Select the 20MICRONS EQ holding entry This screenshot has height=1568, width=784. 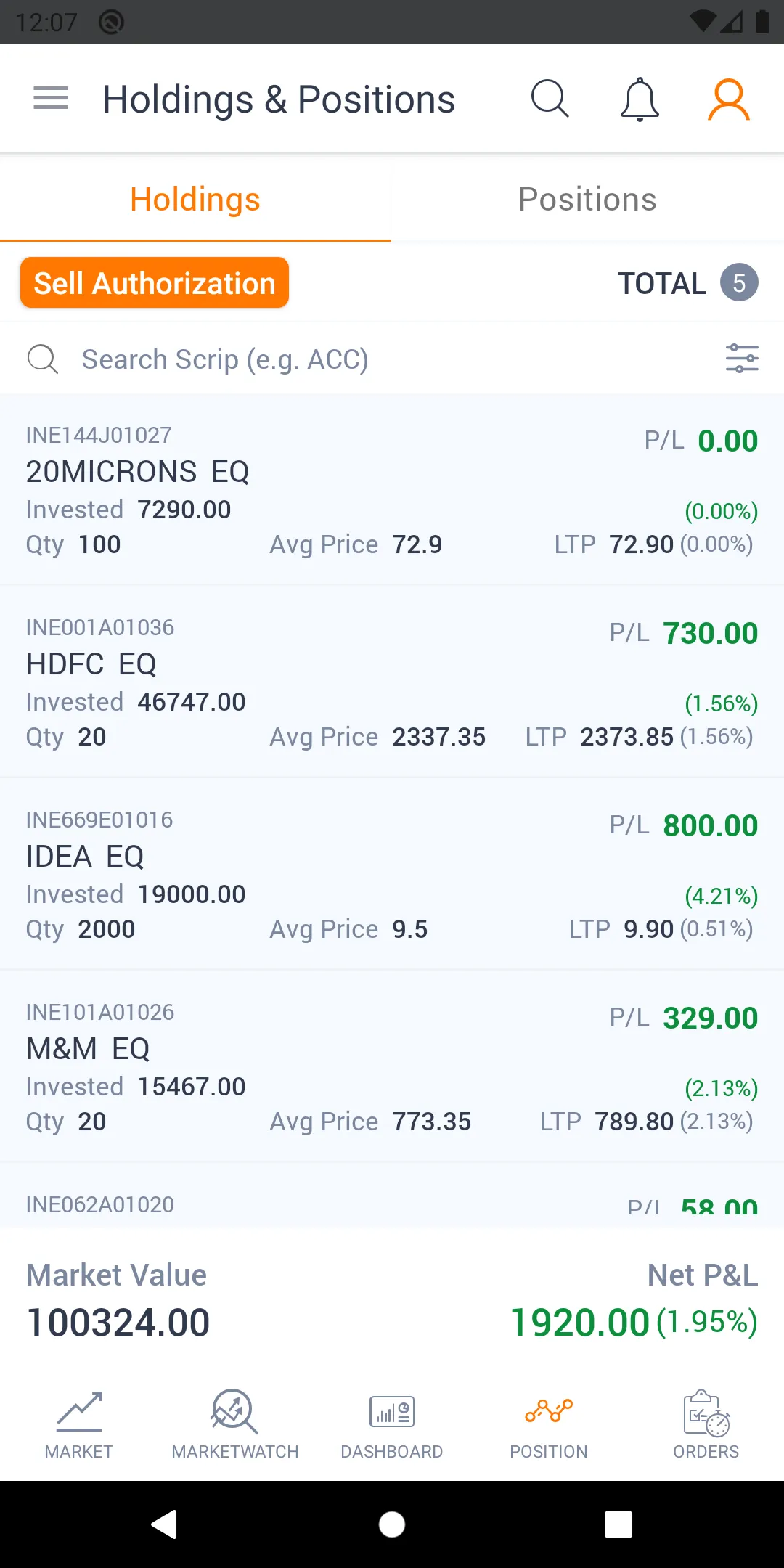(x=392, y=490)
